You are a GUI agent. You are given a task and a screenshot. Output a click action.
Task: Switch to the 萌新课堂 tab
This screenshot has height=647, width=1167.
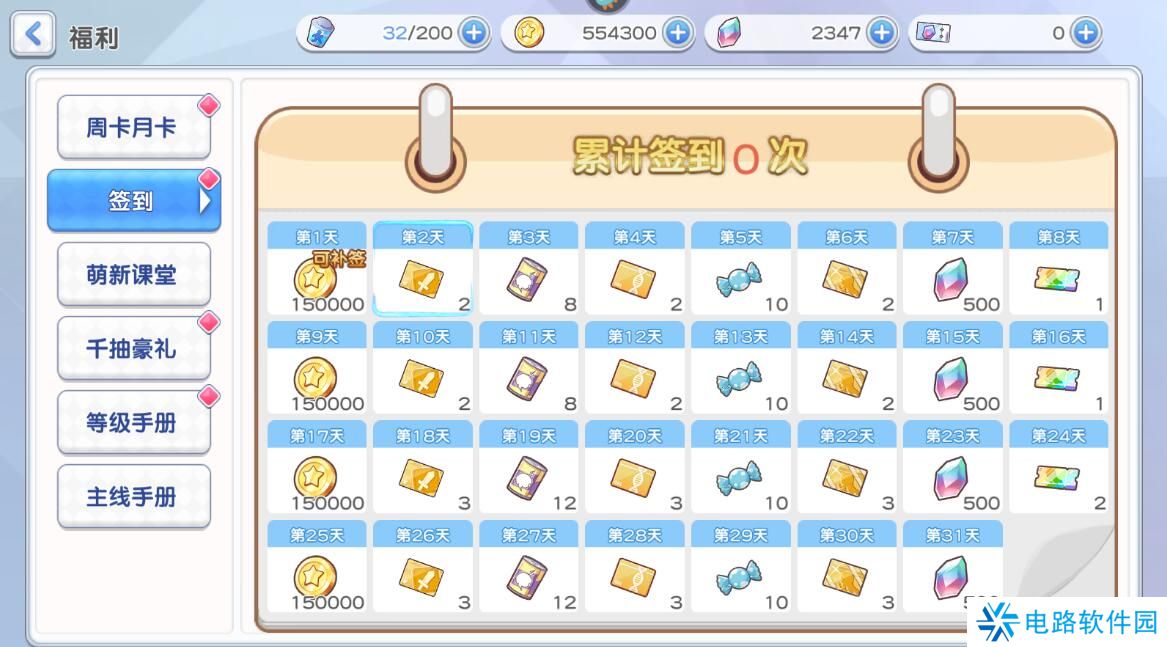click(133, 275)
